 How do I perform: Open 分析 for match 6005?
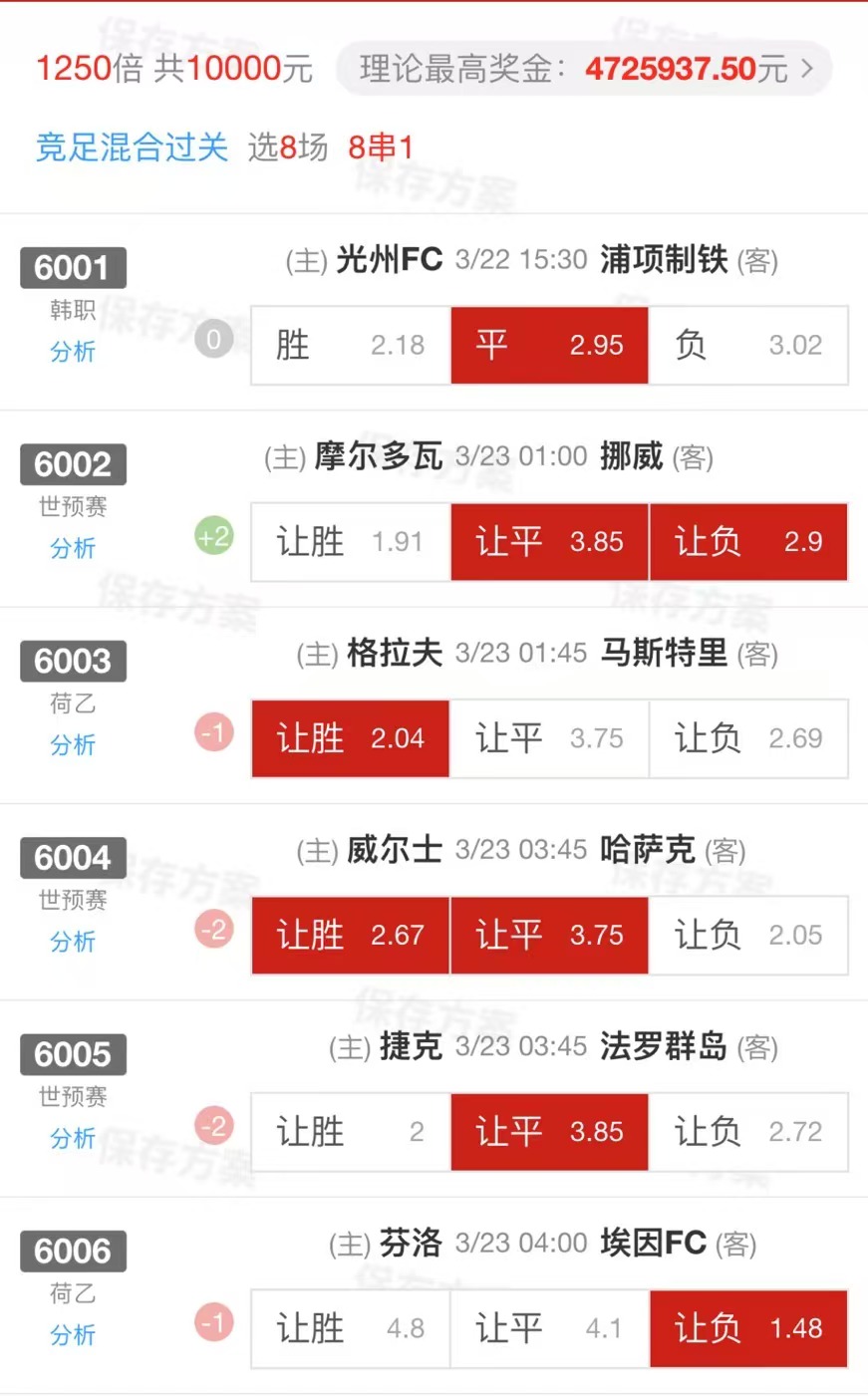73,1138
